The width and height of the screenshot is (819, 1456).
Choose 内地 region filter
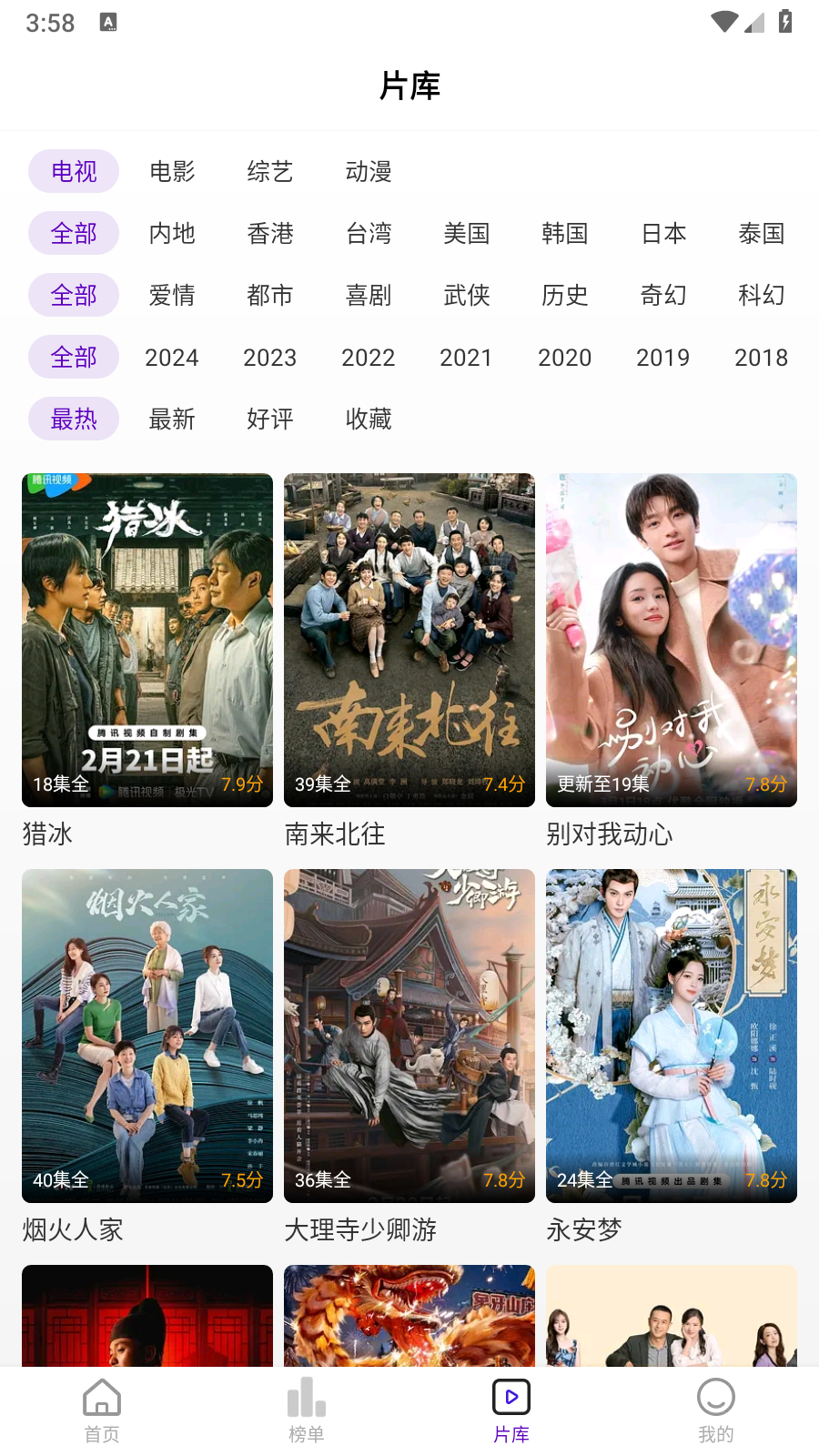(172, 234)
